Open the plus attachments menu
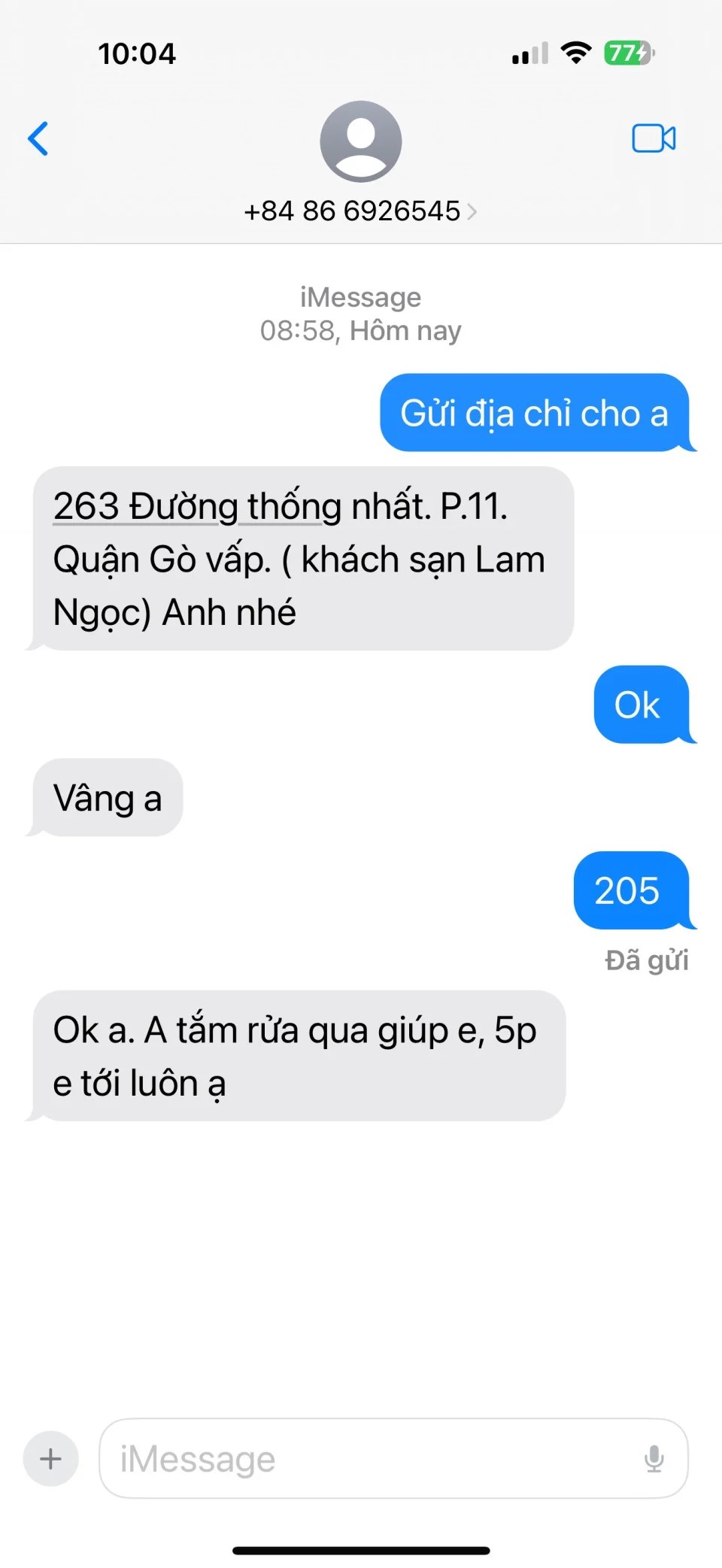 click(51, 1458)
